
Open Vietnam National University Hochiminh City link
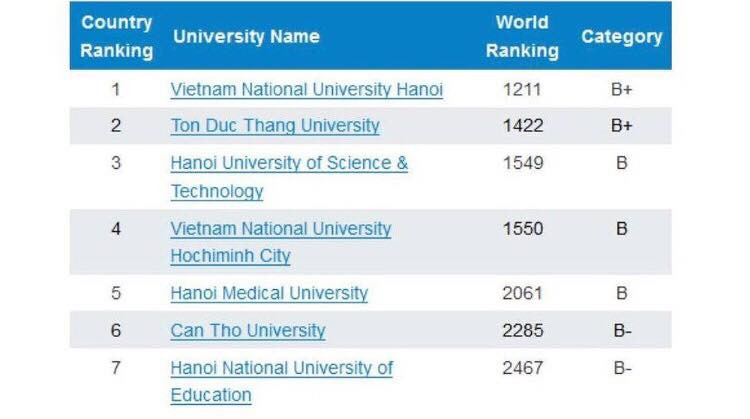[x=280, y=229]
